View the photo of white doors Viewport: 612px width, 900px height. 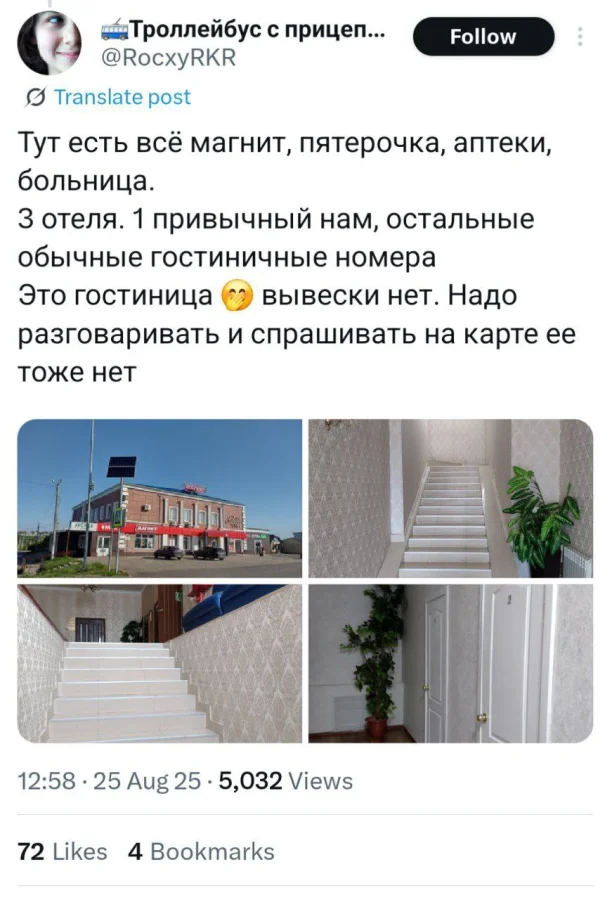(450, 664)
